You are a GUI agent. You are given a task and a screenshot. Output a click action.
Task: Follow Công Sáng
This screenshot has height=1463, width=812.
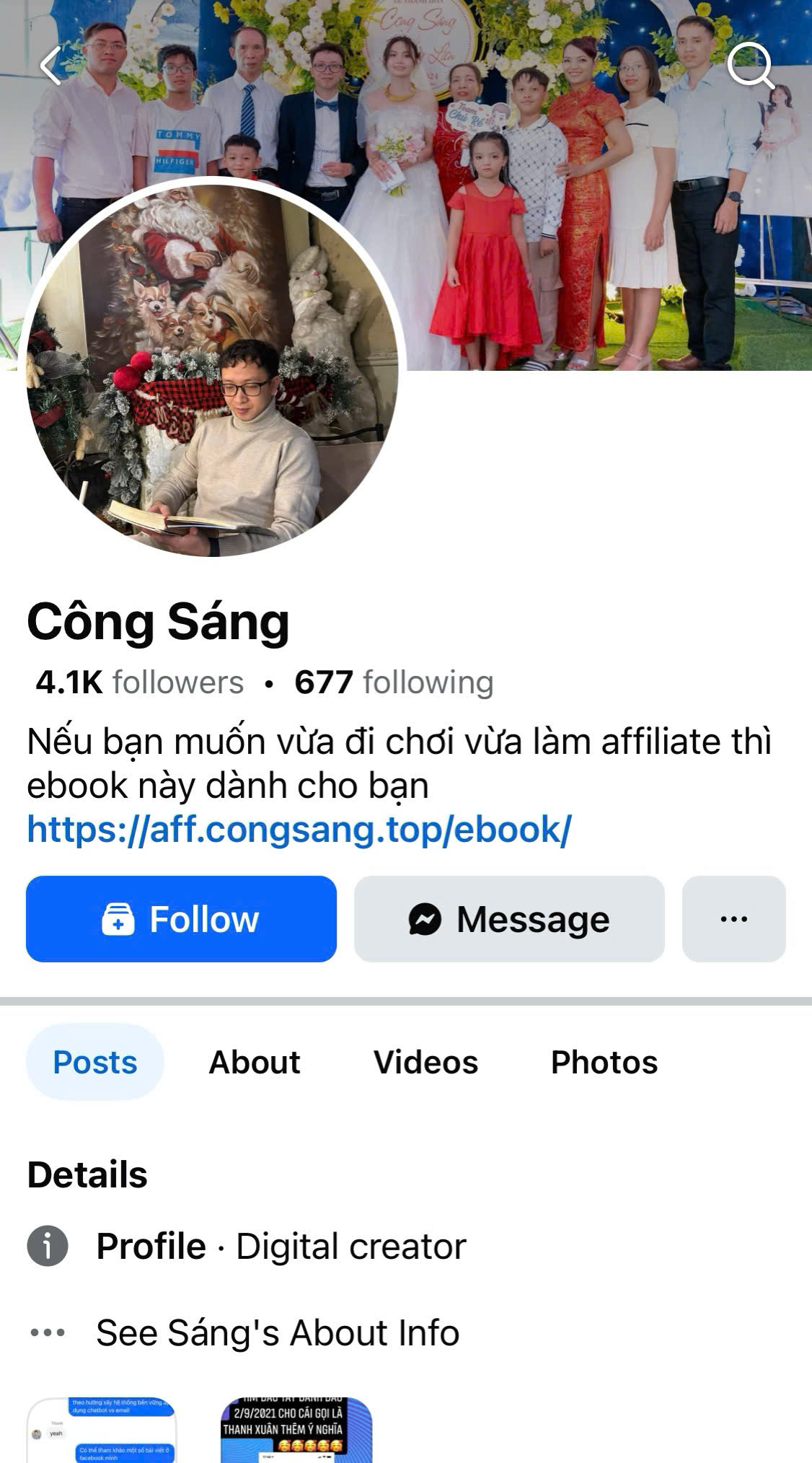pos(181,919)
